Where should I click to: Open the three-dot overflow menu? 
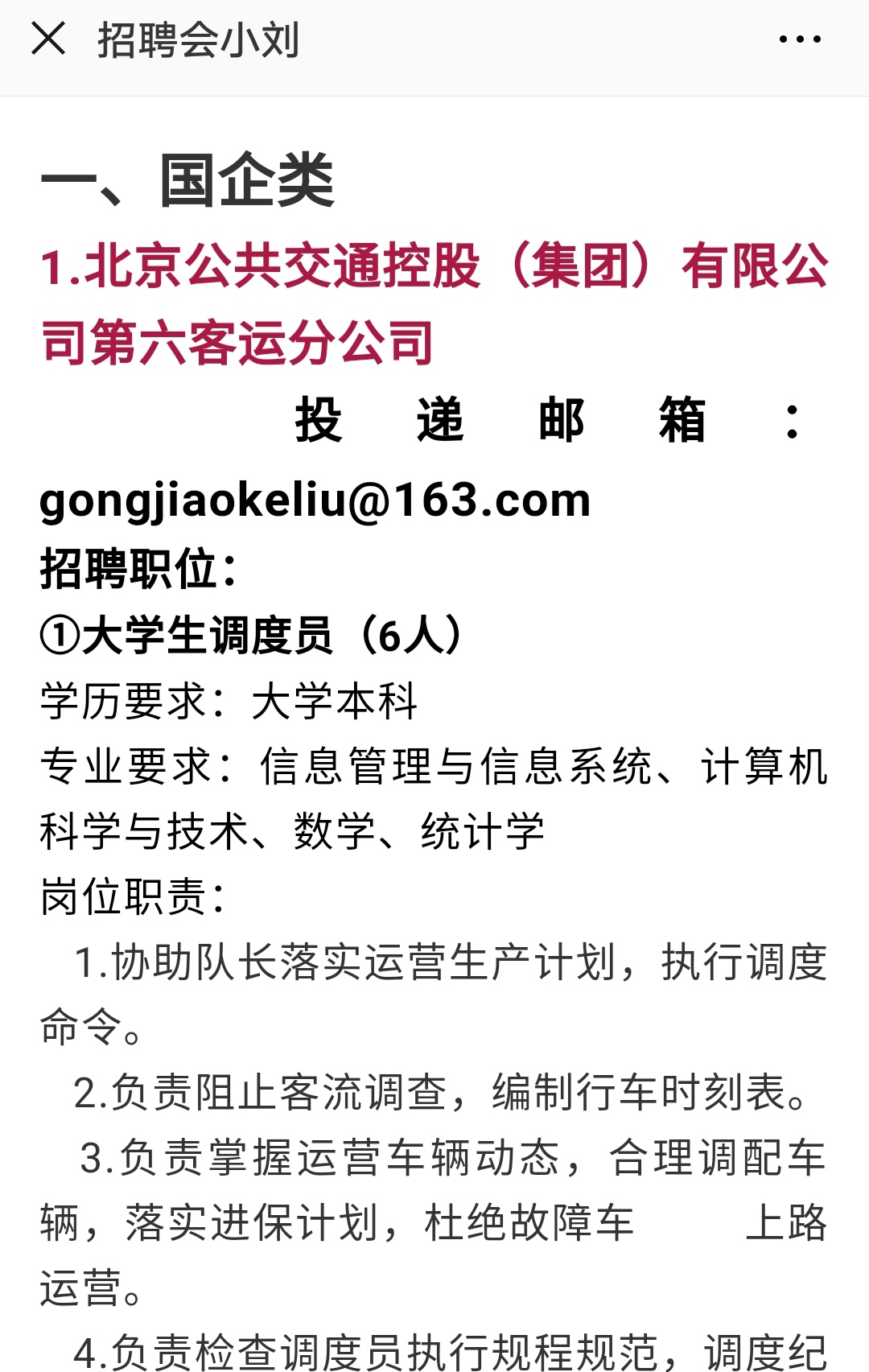[x=800, y=39]
